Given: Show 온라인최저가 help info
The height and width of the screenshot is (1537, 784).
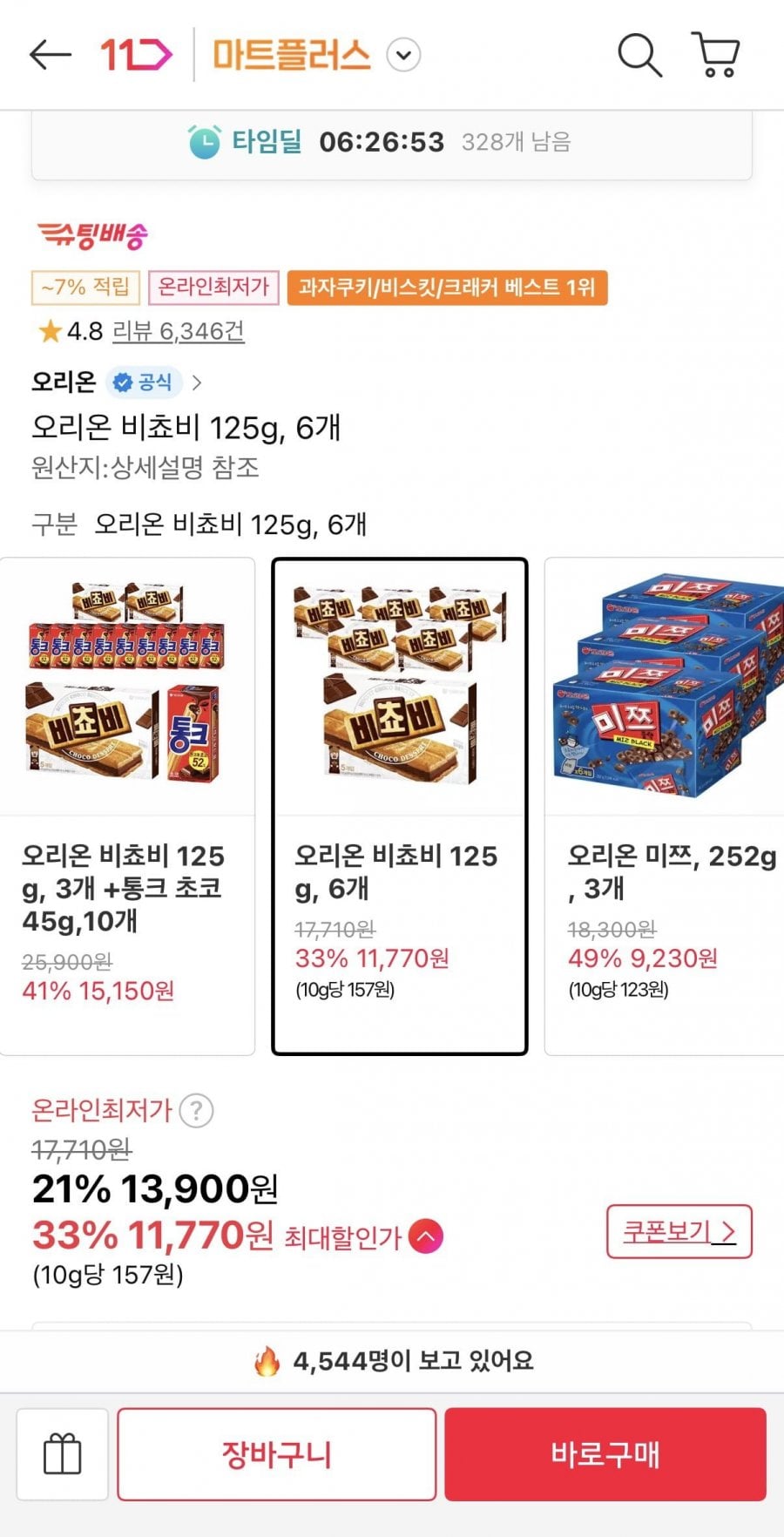Looking at the screenshot, I should pyautogui.click(x=197, y=1111).
